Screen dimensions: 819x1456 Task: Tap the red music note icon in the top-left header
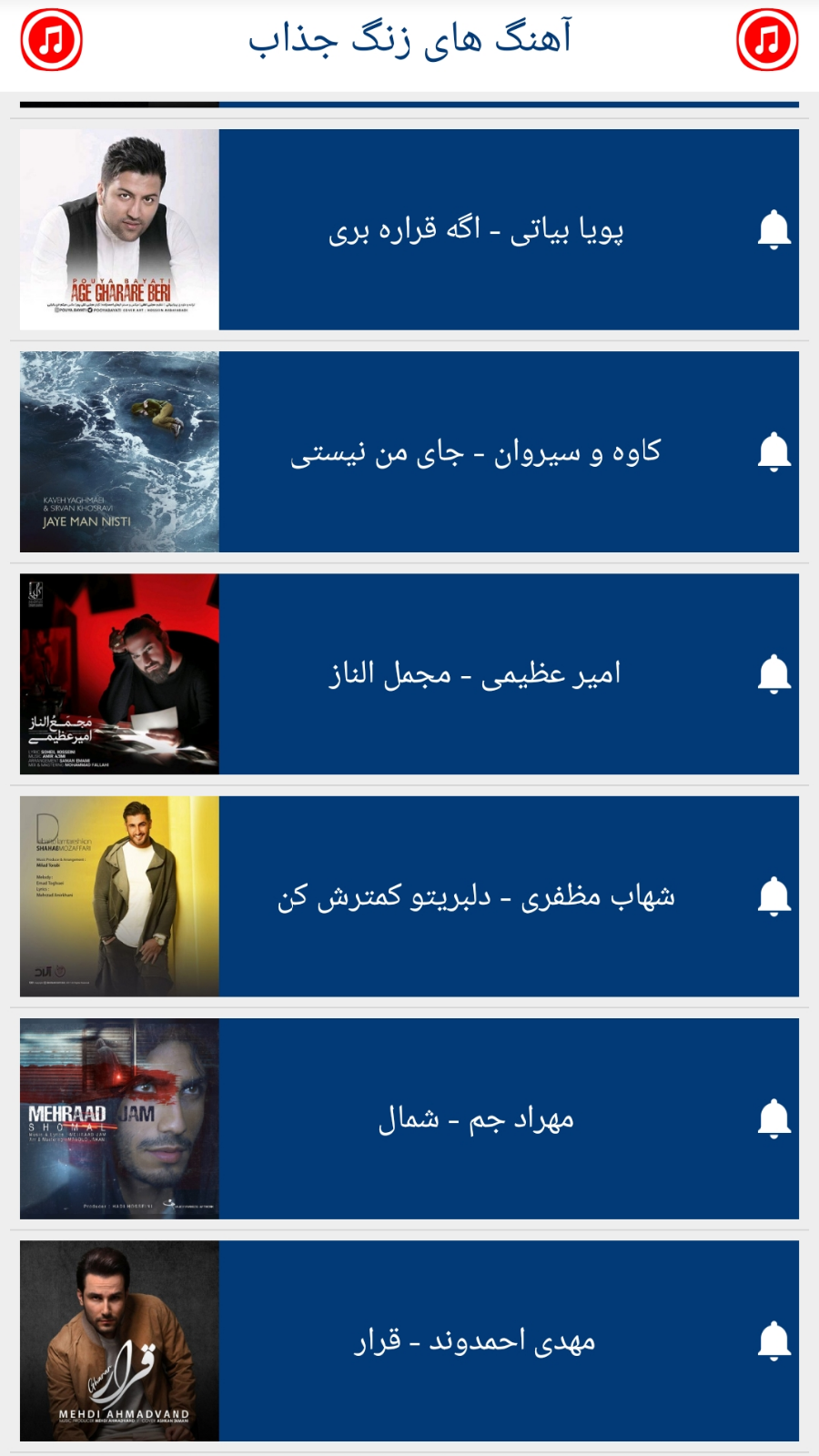pos(50,38)
